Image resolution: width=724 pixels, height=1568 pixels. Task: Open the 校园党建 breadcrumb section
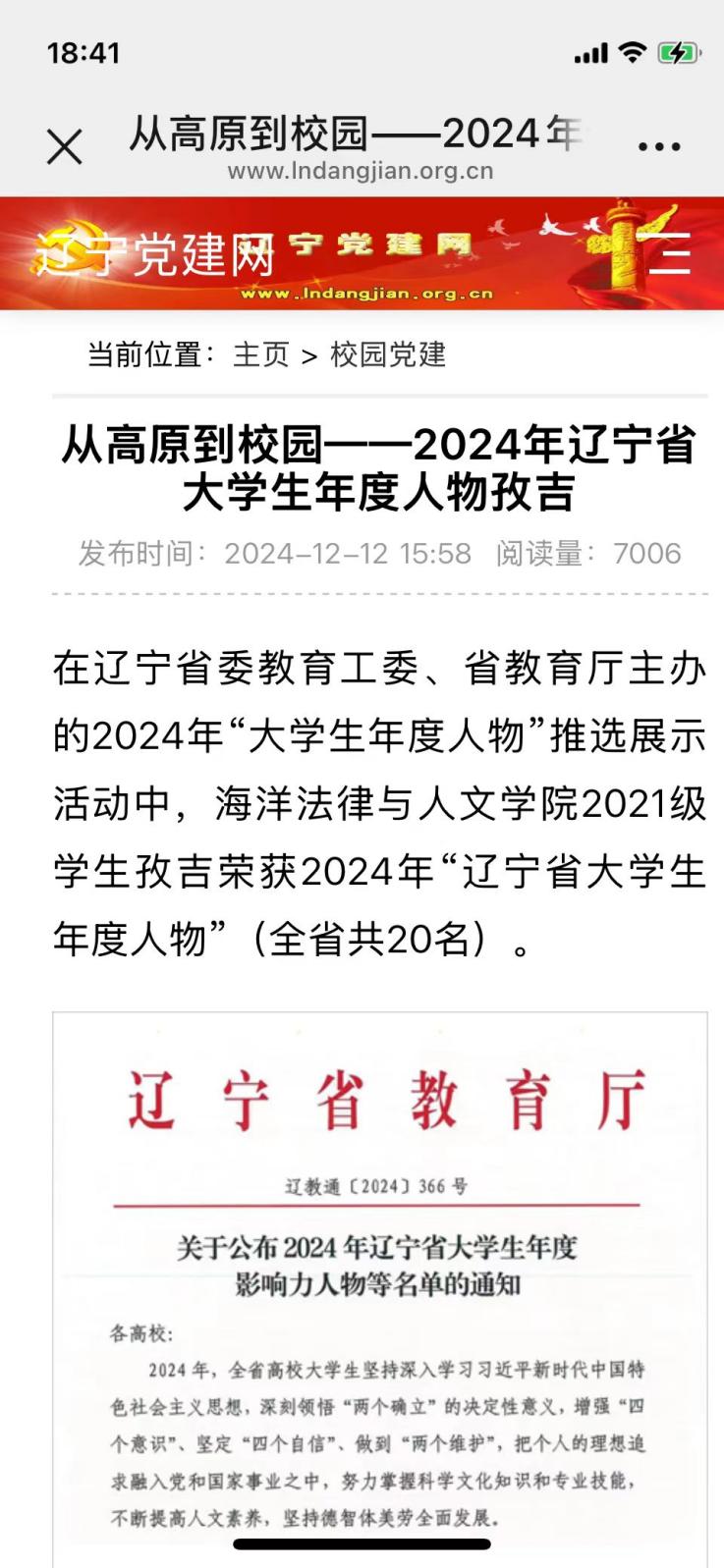(388, 354)
